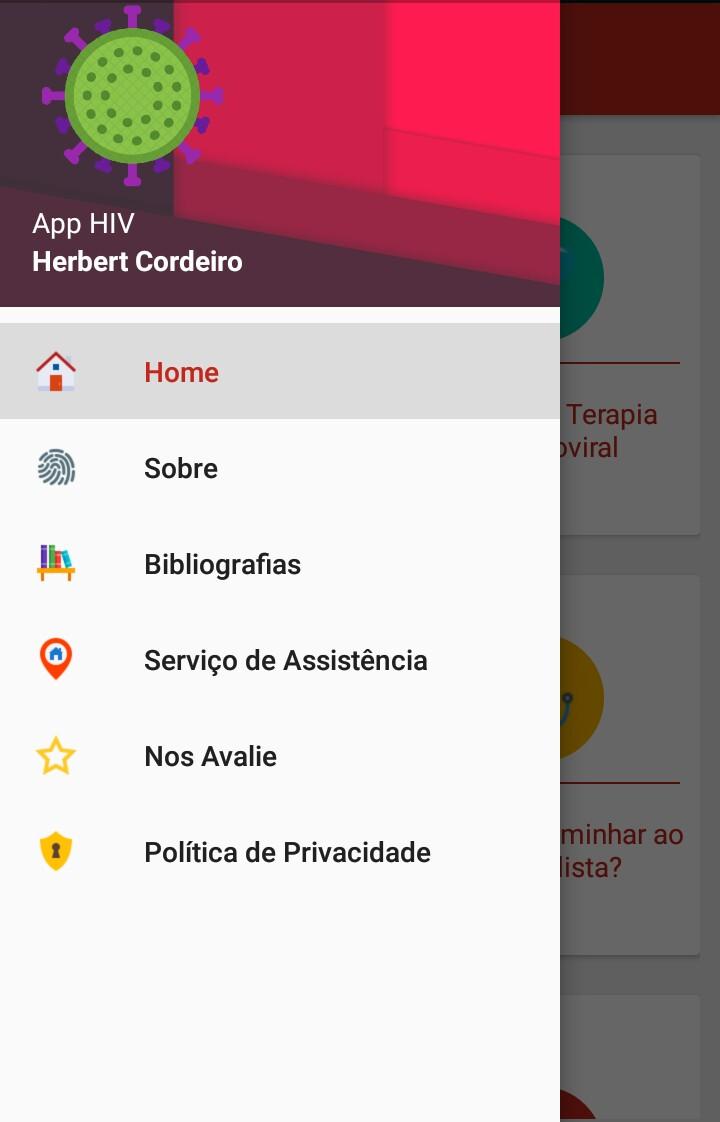View Política de Privacidade
This screenshot has height=1122, width=720.
287,852
